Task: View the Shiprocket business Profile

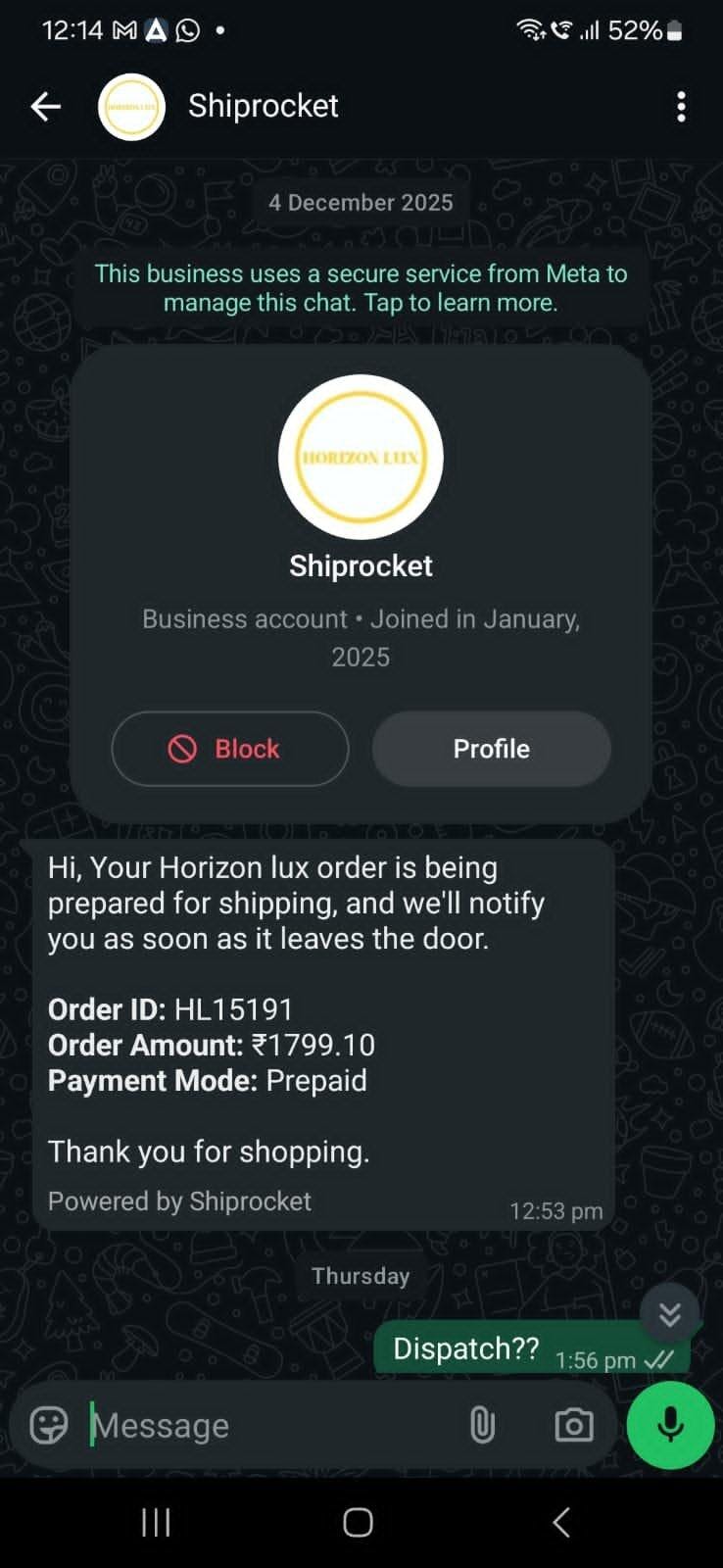Action: 491,749
